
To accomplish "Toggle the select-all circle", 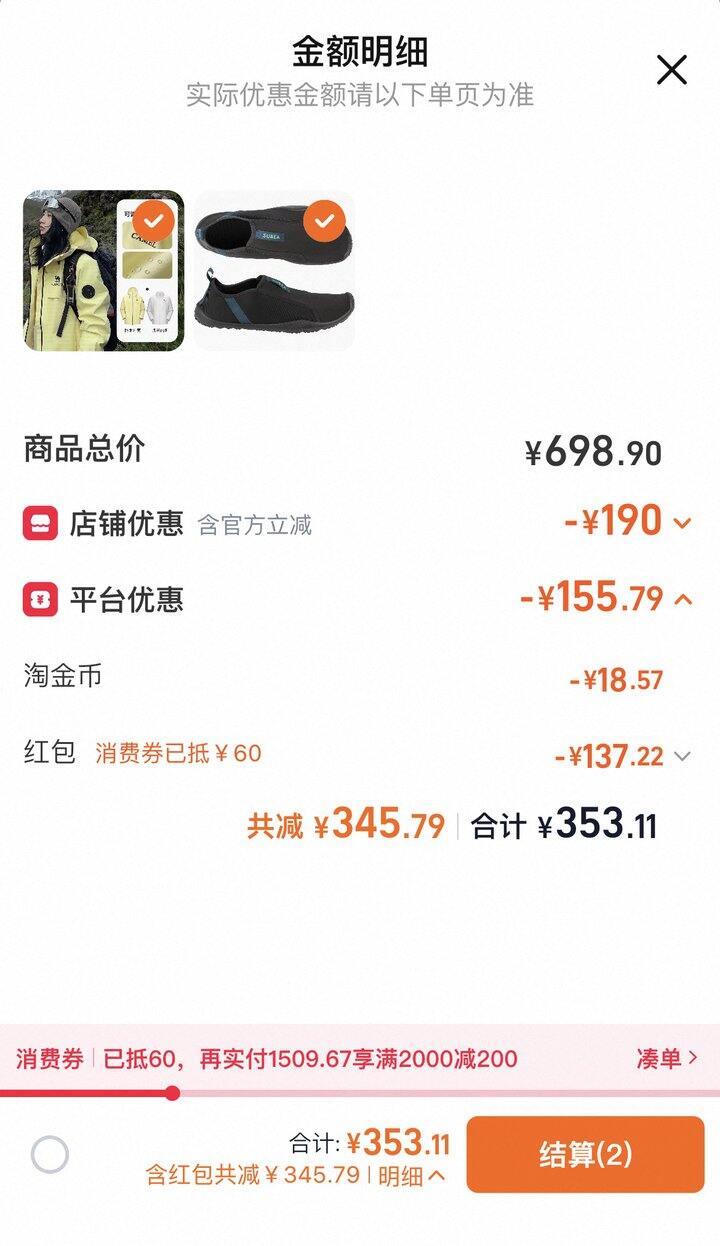I will point(50,1155).
